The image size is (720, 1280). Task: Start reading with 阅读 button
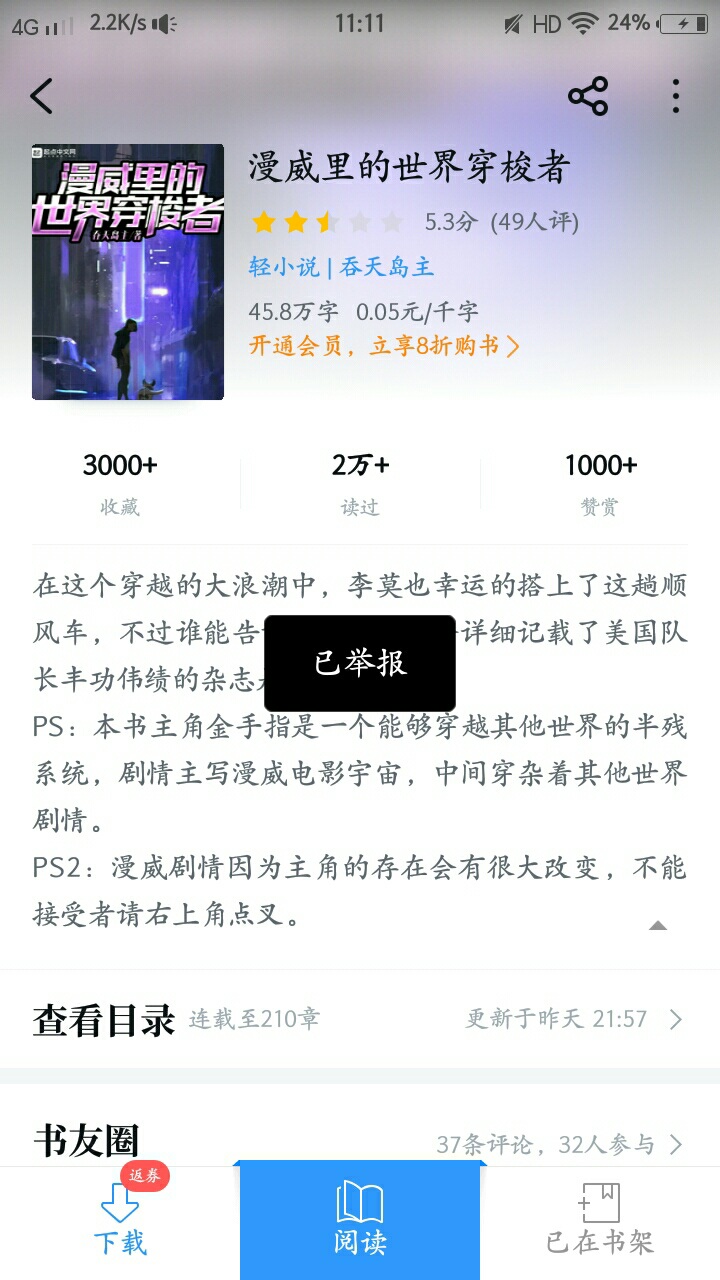[x=360, y=1222]
